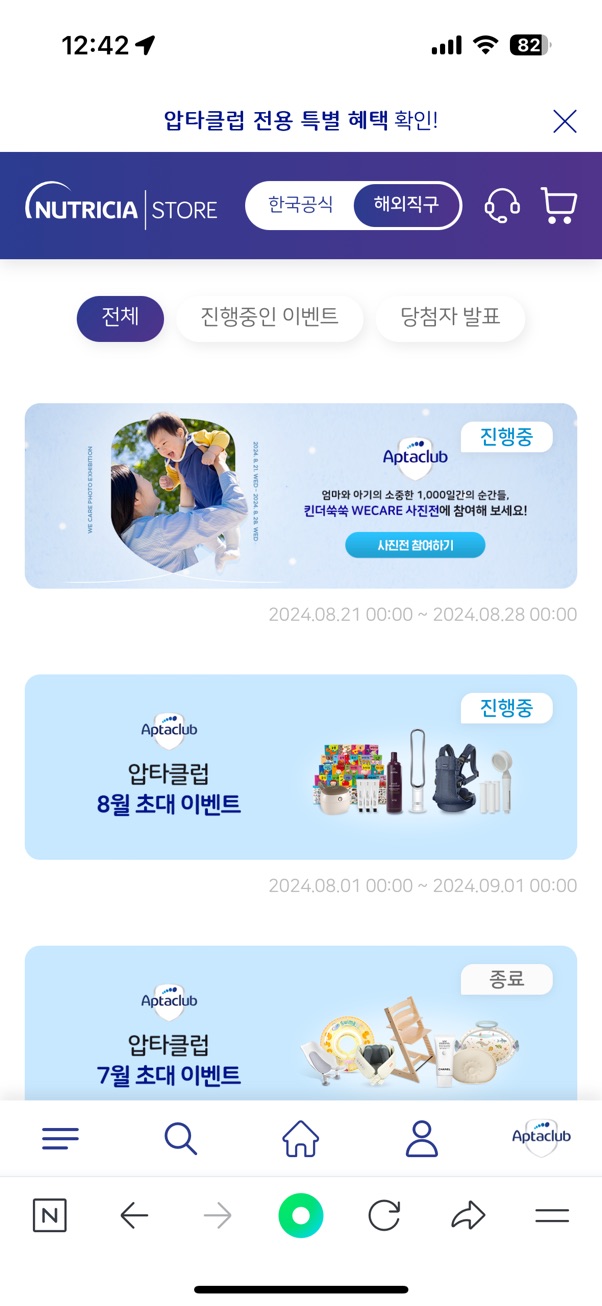
Task: Open the Aptaclub section
Action: [x=541, y=1138]
